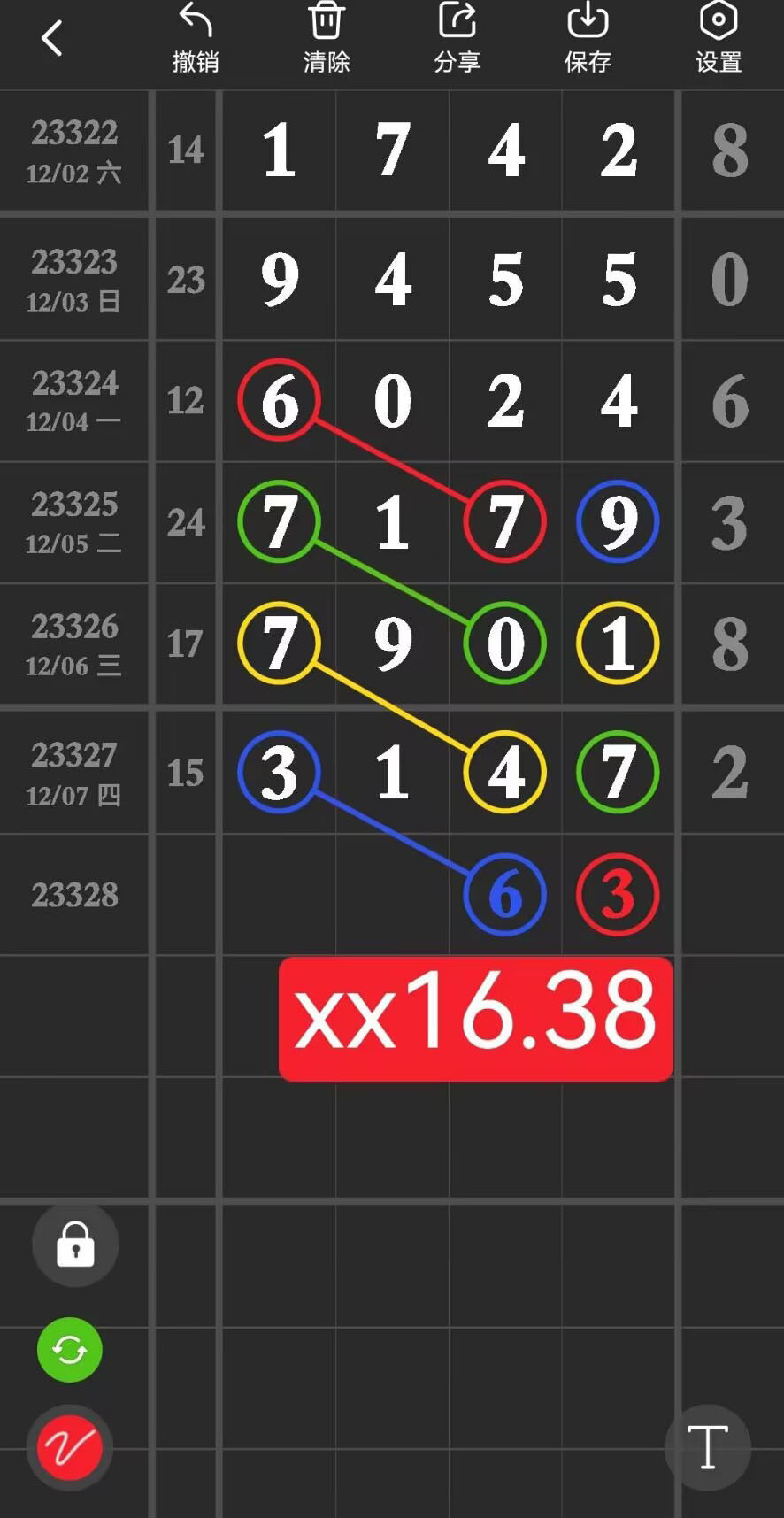Open the text tool T button

(x=707, y=1448)
